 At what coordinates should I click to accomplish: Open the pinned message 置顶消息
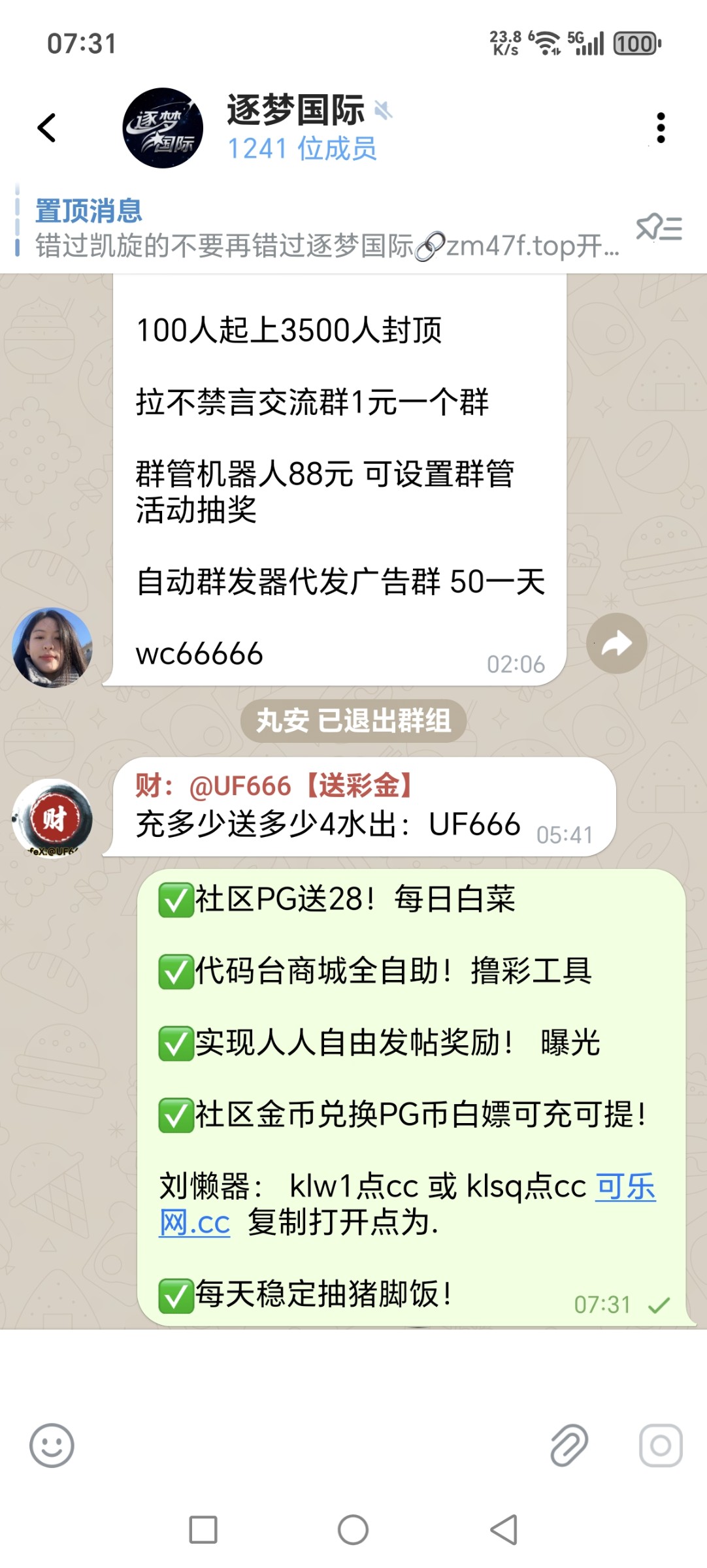tap(314, 229)
